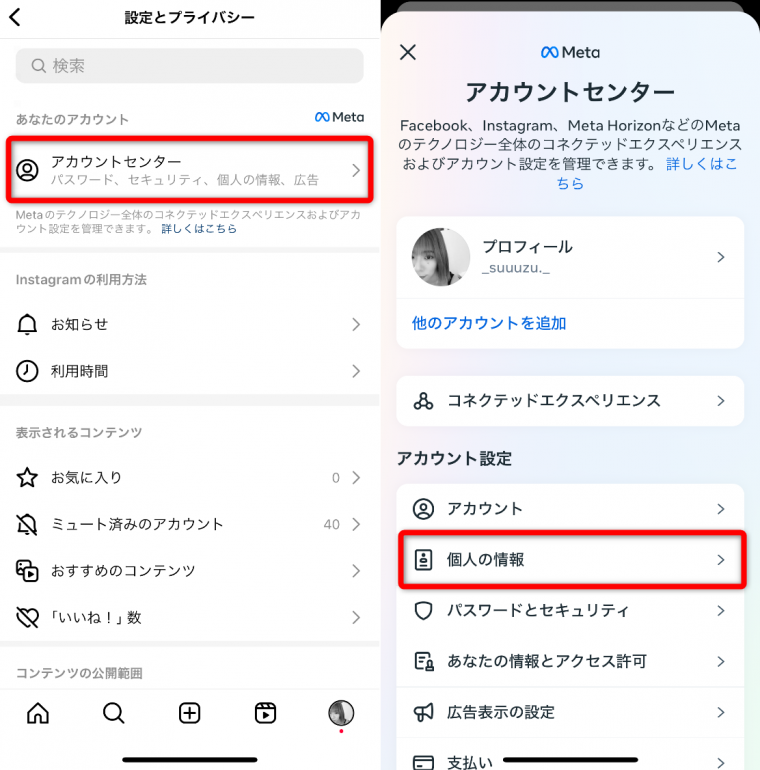The image size is (760, 770).
Task: Open 広告表示の設定 ad preferences
Action: tap(570, 712)
